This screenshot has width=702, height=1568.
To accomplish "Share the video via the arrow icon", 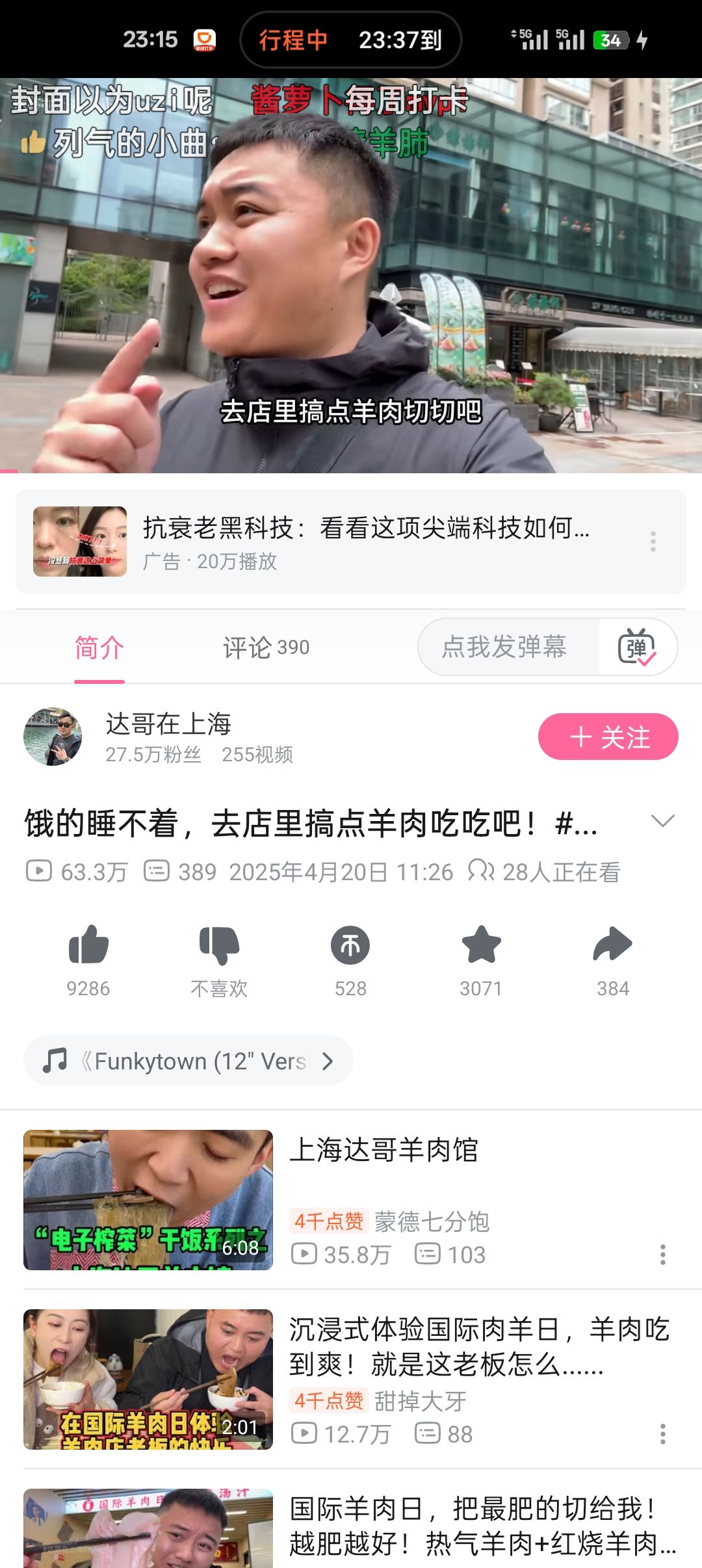I will tap(612, 946).
